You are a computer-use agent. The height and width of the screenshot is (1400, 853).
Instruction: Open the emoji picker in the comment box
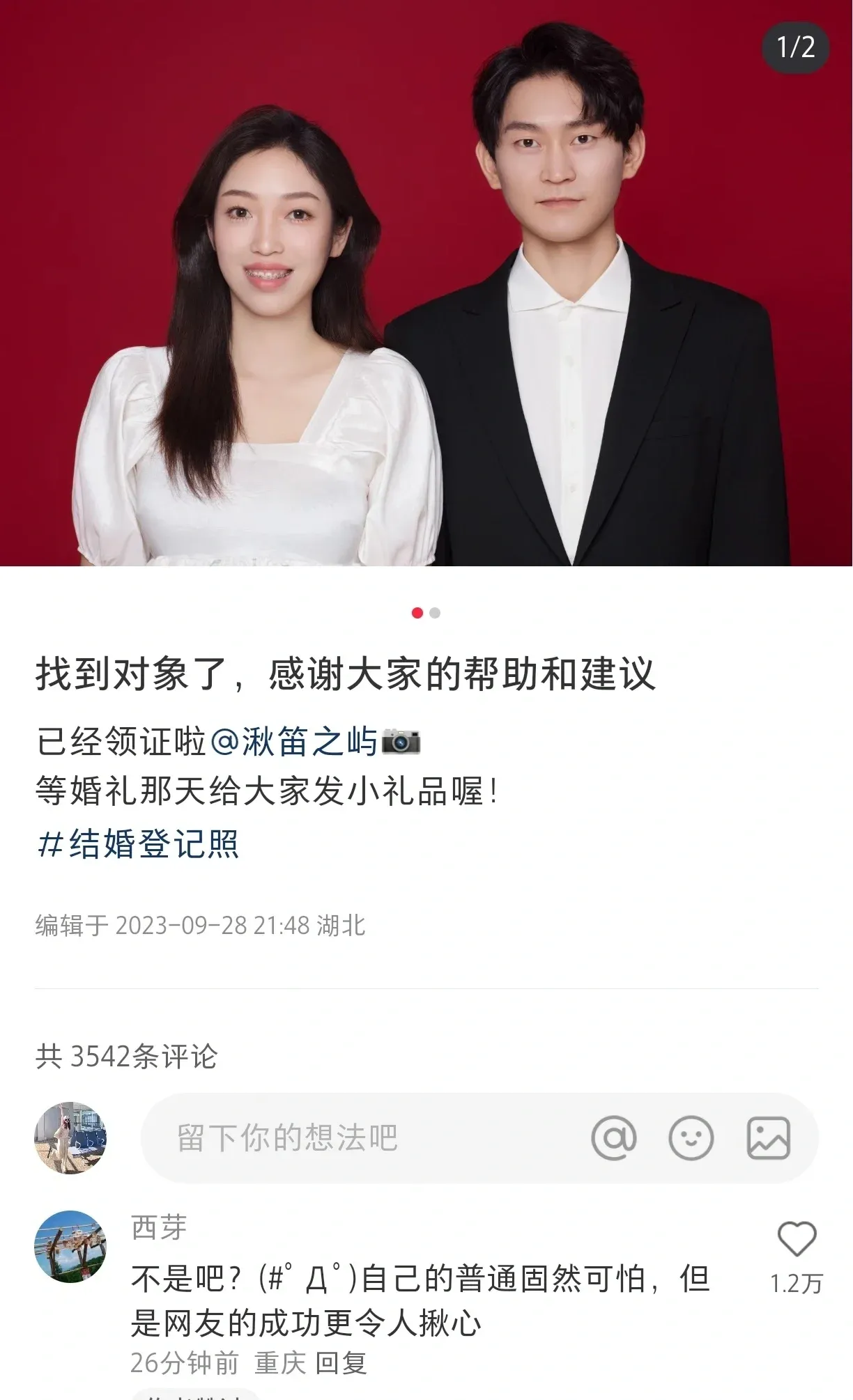point(691,1138)
